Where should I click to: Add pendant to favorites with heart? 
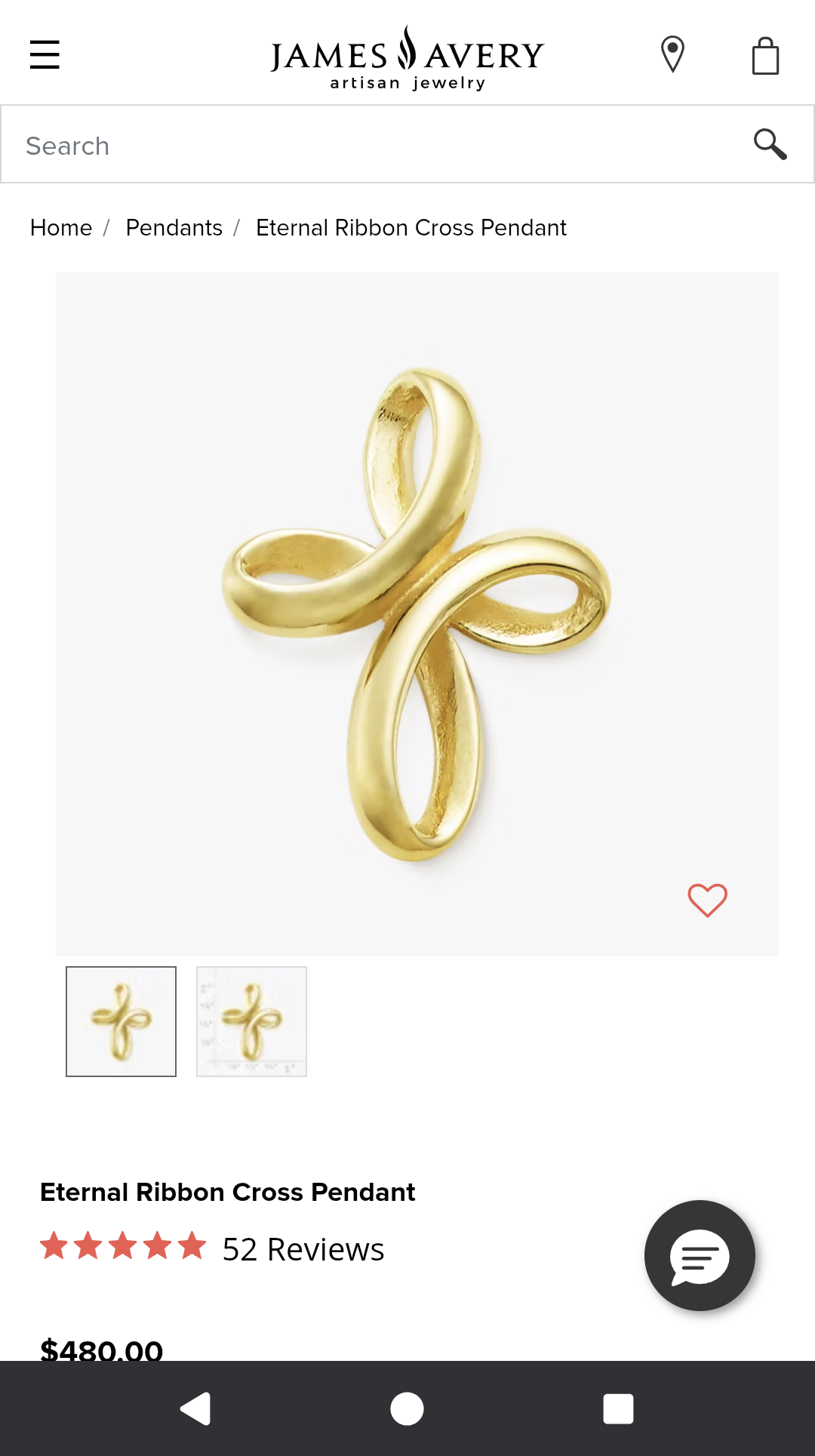click(x=707, y=900)
